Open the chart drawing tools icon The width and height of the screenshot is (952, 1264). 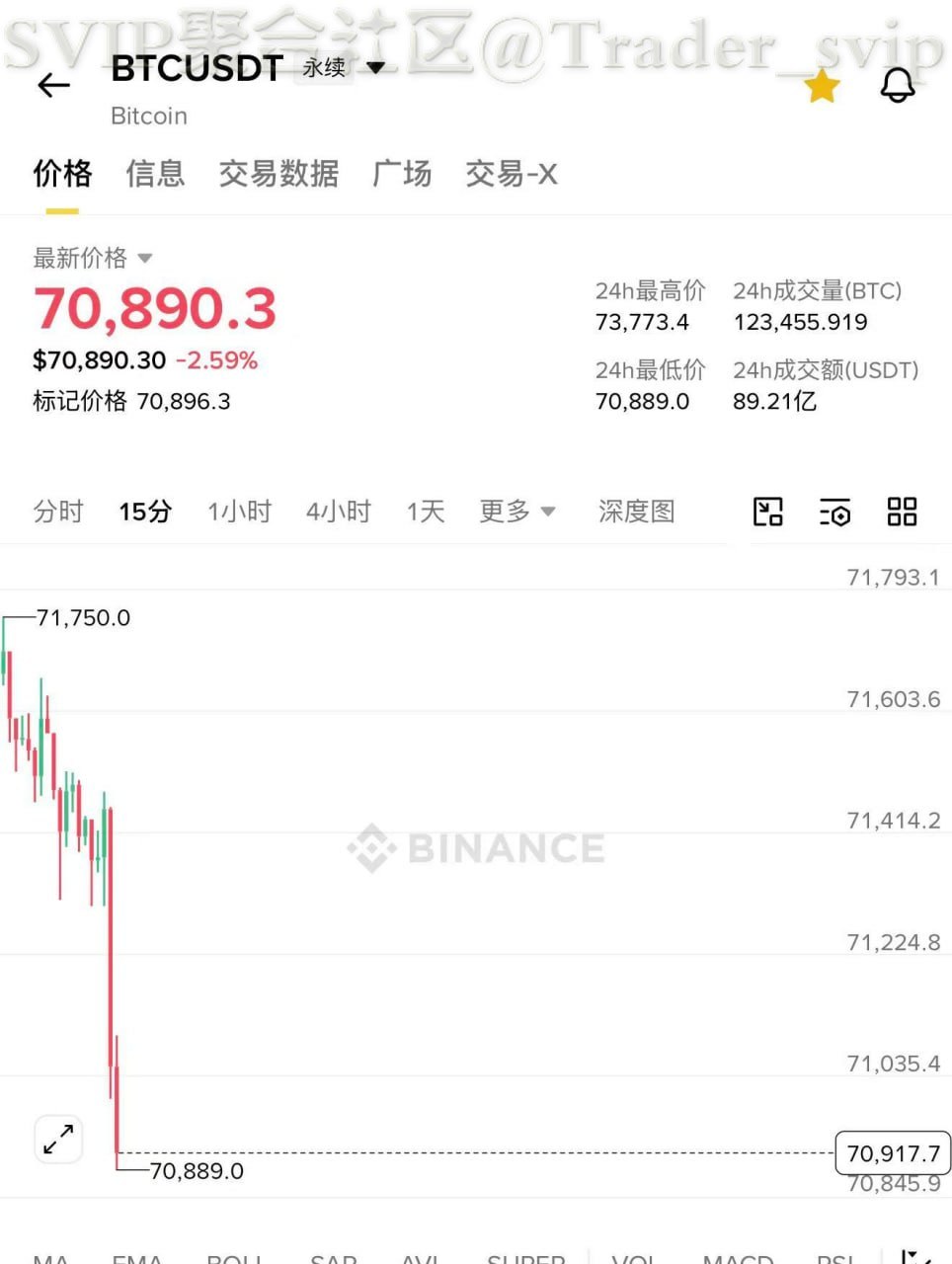point(768,512)
